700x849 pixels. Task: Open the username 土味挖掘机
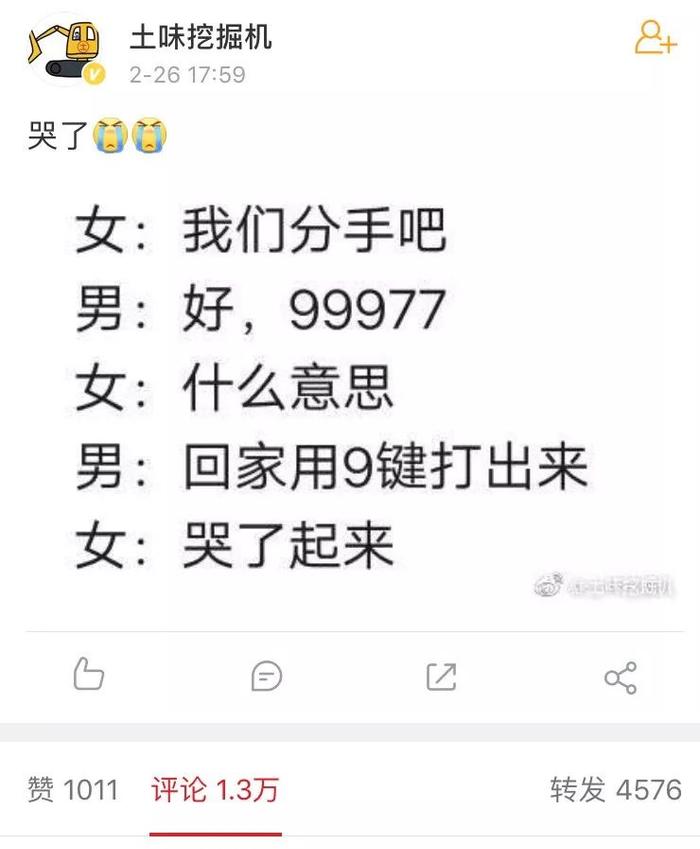tap(200, 38)
